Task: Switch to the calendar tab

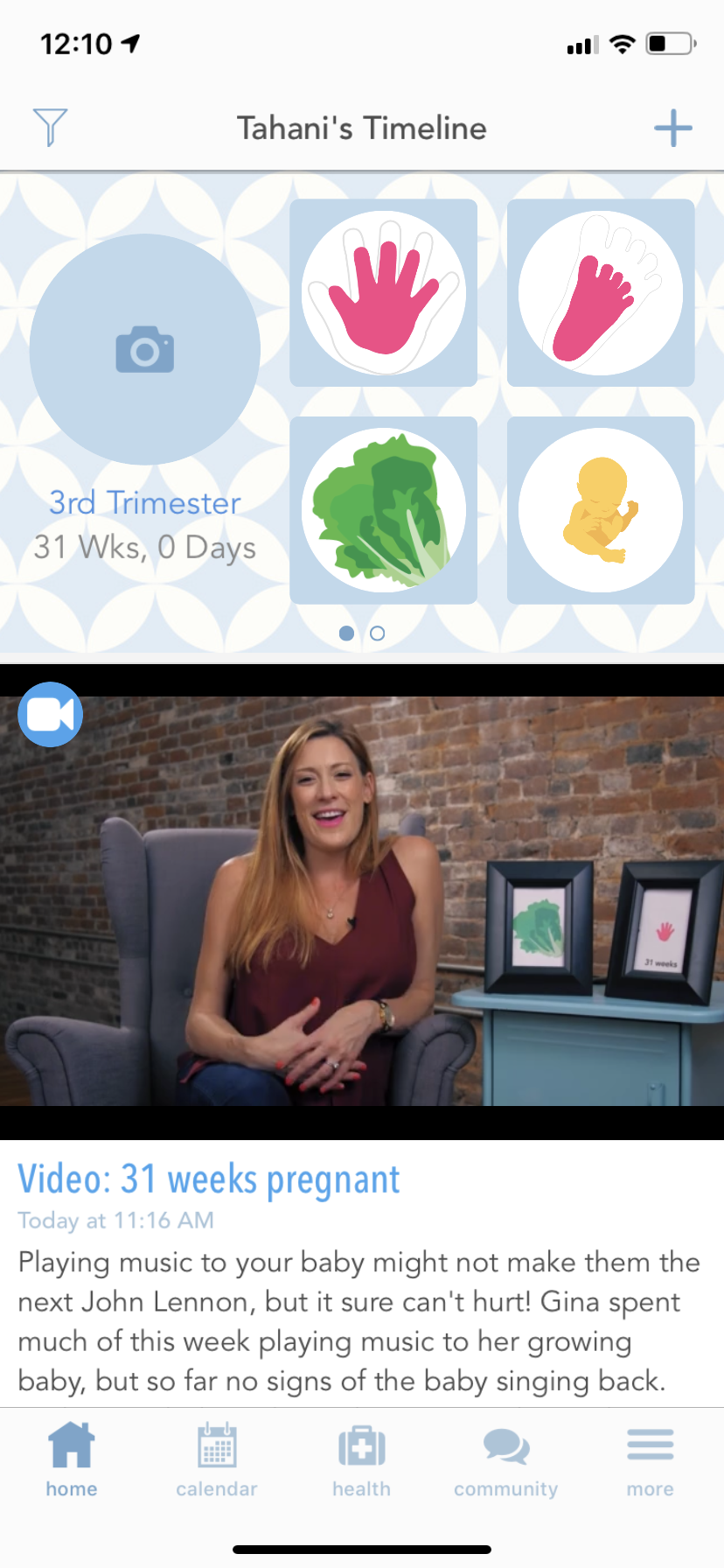Action: pos(217,1459)
